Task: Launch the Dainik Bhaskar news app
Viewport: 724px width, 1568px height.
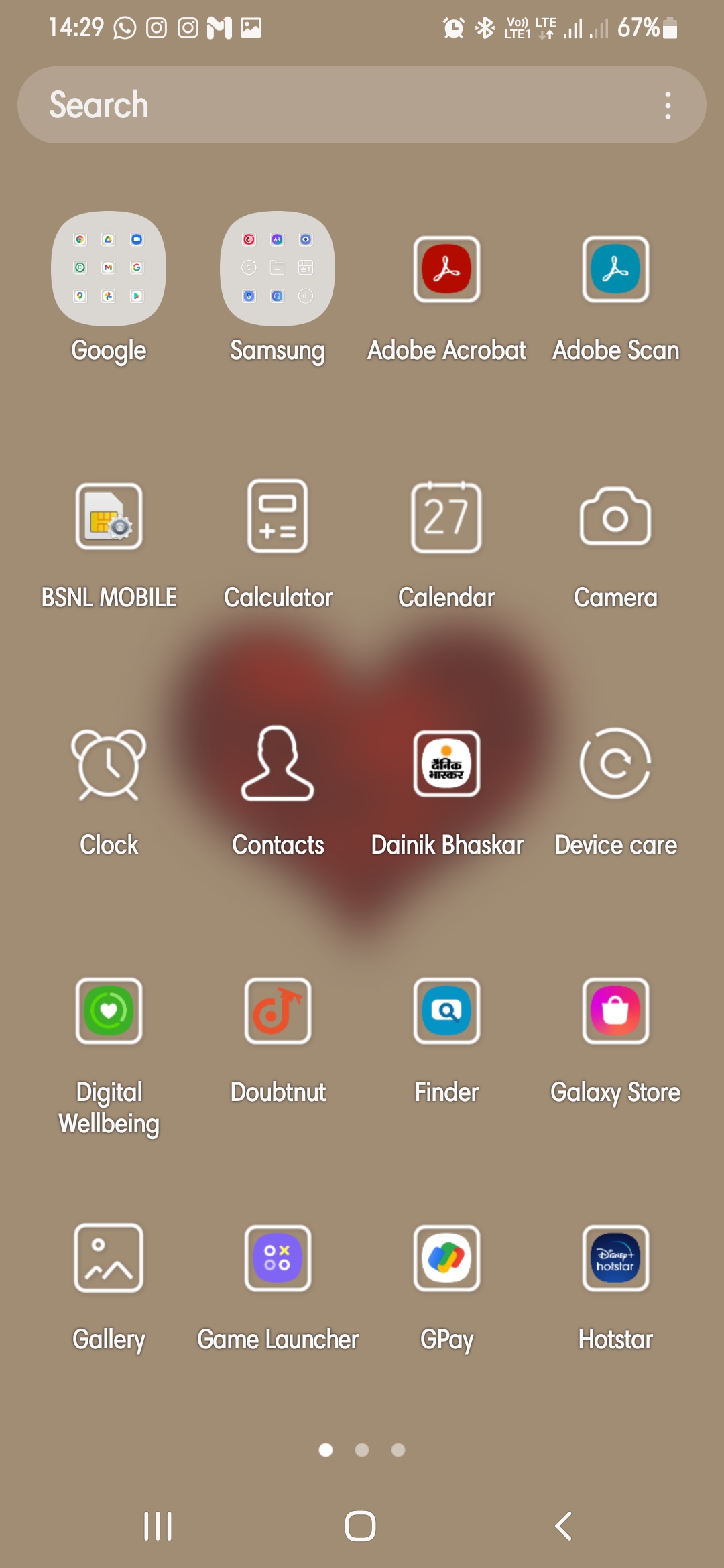Action: tap(446, 764)
